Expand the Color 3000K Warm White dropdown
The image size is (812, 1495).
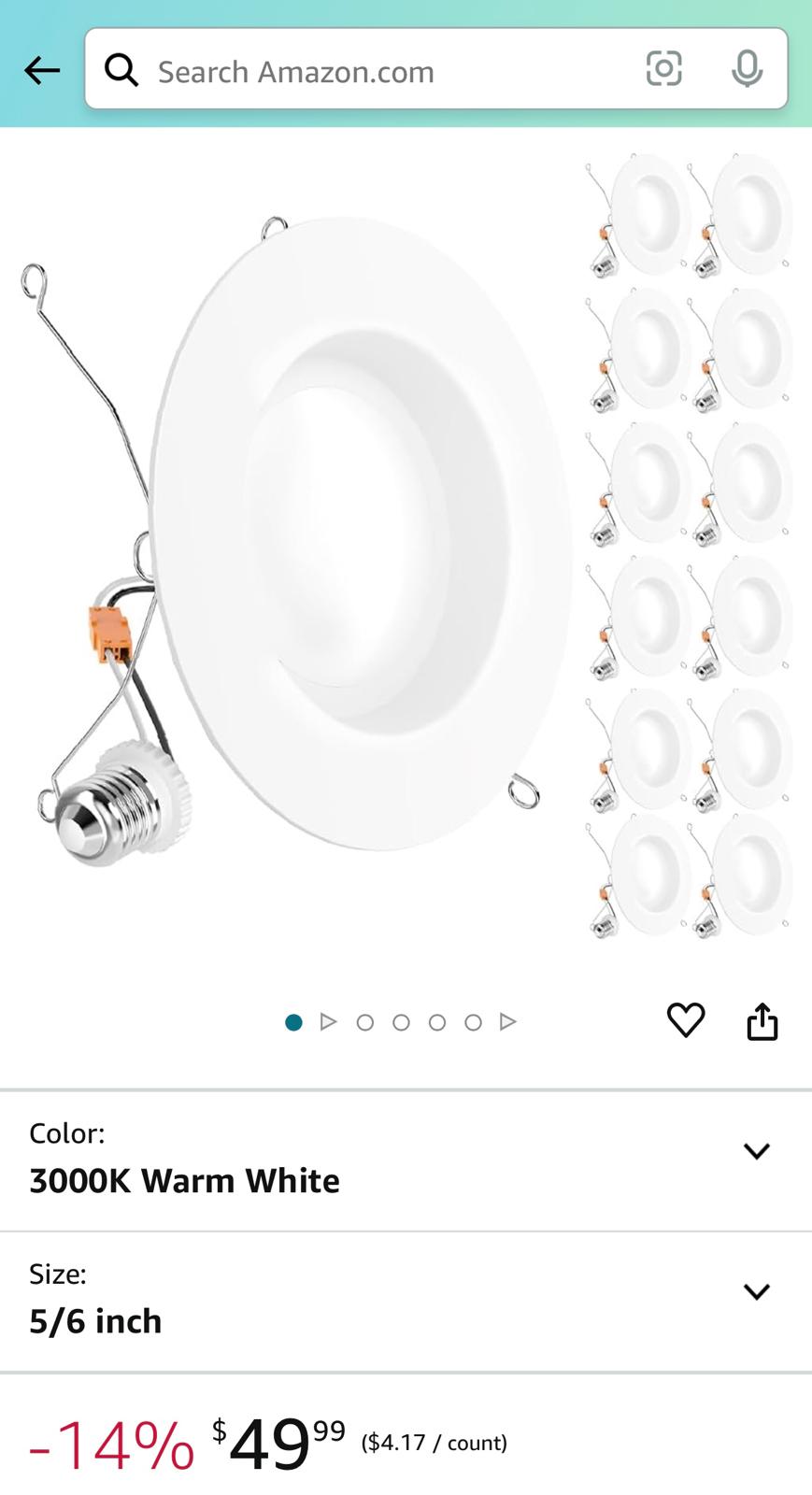point(756,1151)
